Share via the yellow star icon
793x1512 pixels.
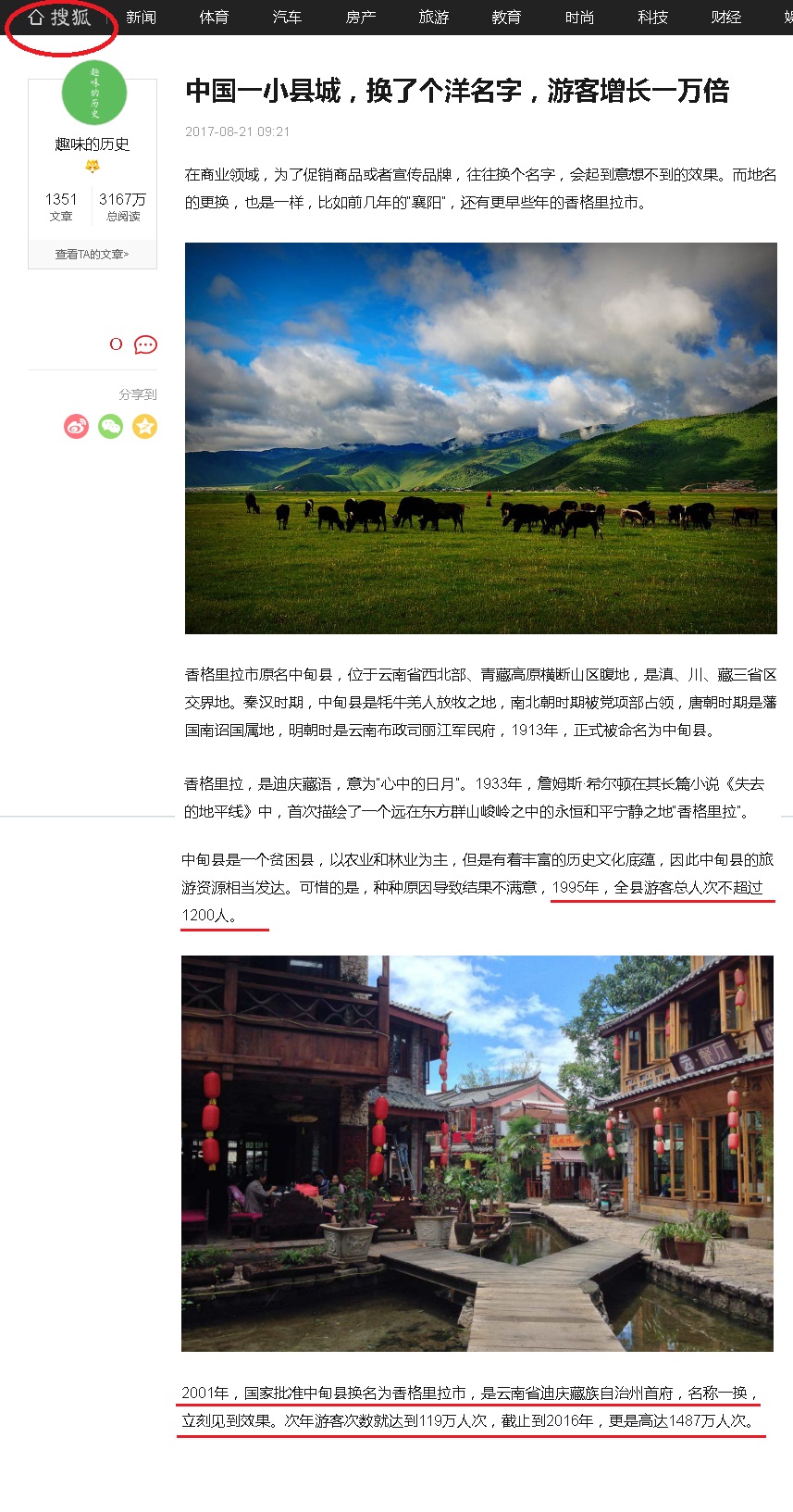point(144,426)
